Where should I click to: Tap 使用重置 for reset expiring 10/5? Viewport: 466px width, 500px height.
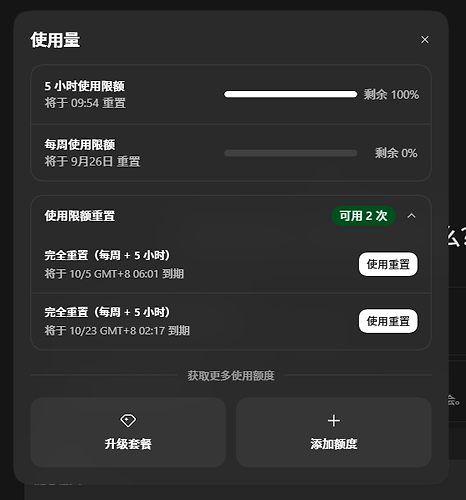click(x=388, y=264)
